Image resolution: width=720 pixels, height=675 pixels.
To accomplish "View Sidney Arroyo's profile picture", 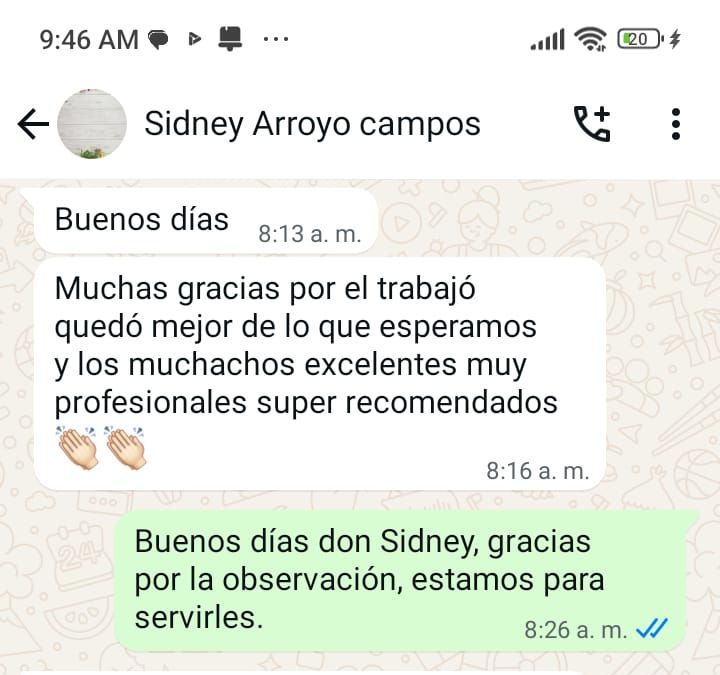I will pos(93,124).
